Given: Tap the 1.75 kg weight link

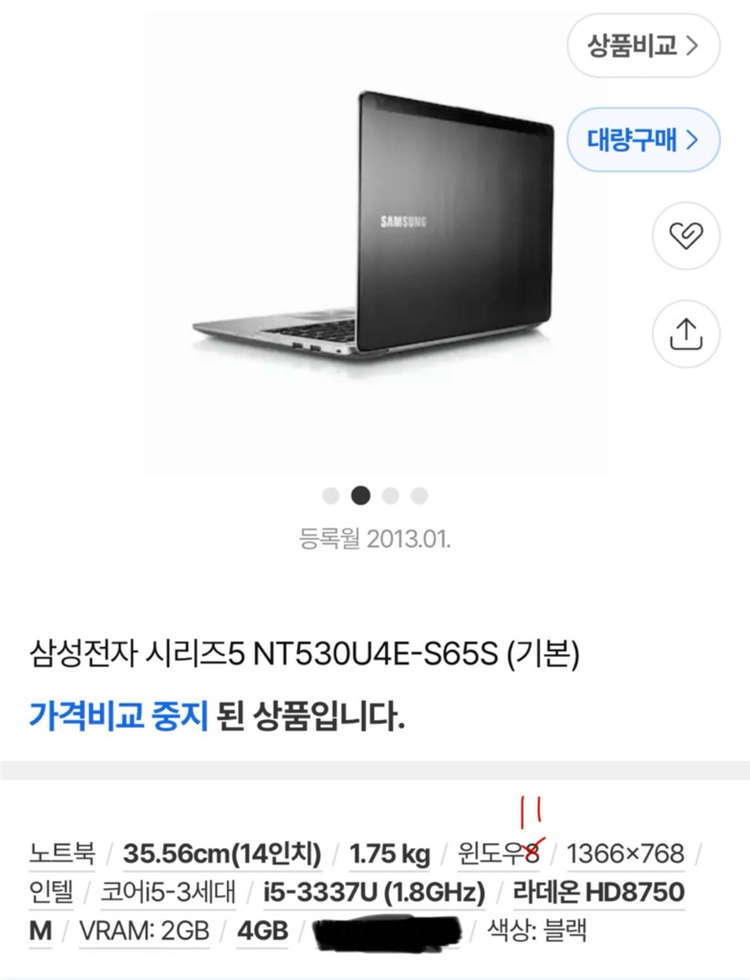Looking at the screenshot, I should (x=390, y=853).
